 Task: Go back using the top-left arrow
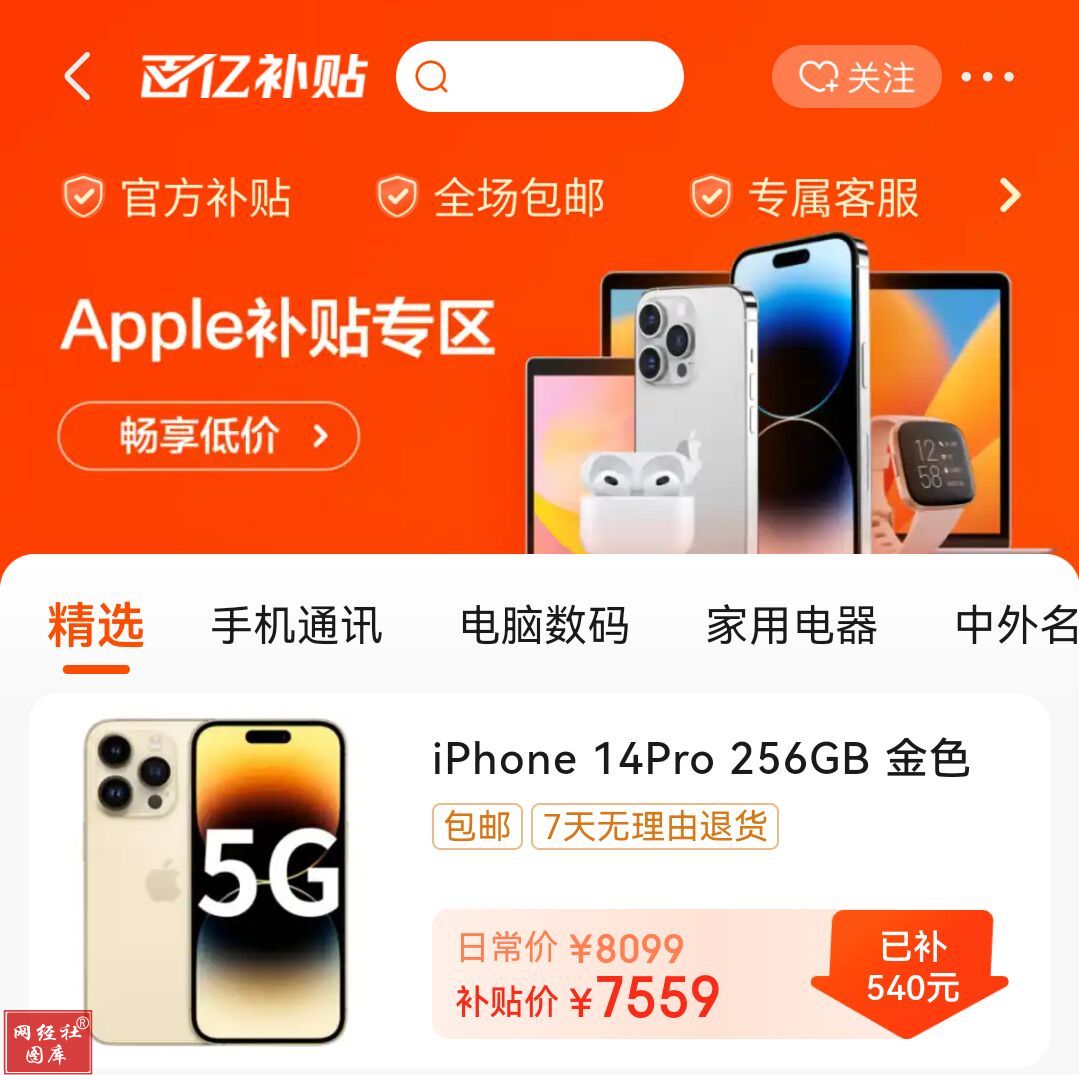(78, 77)
